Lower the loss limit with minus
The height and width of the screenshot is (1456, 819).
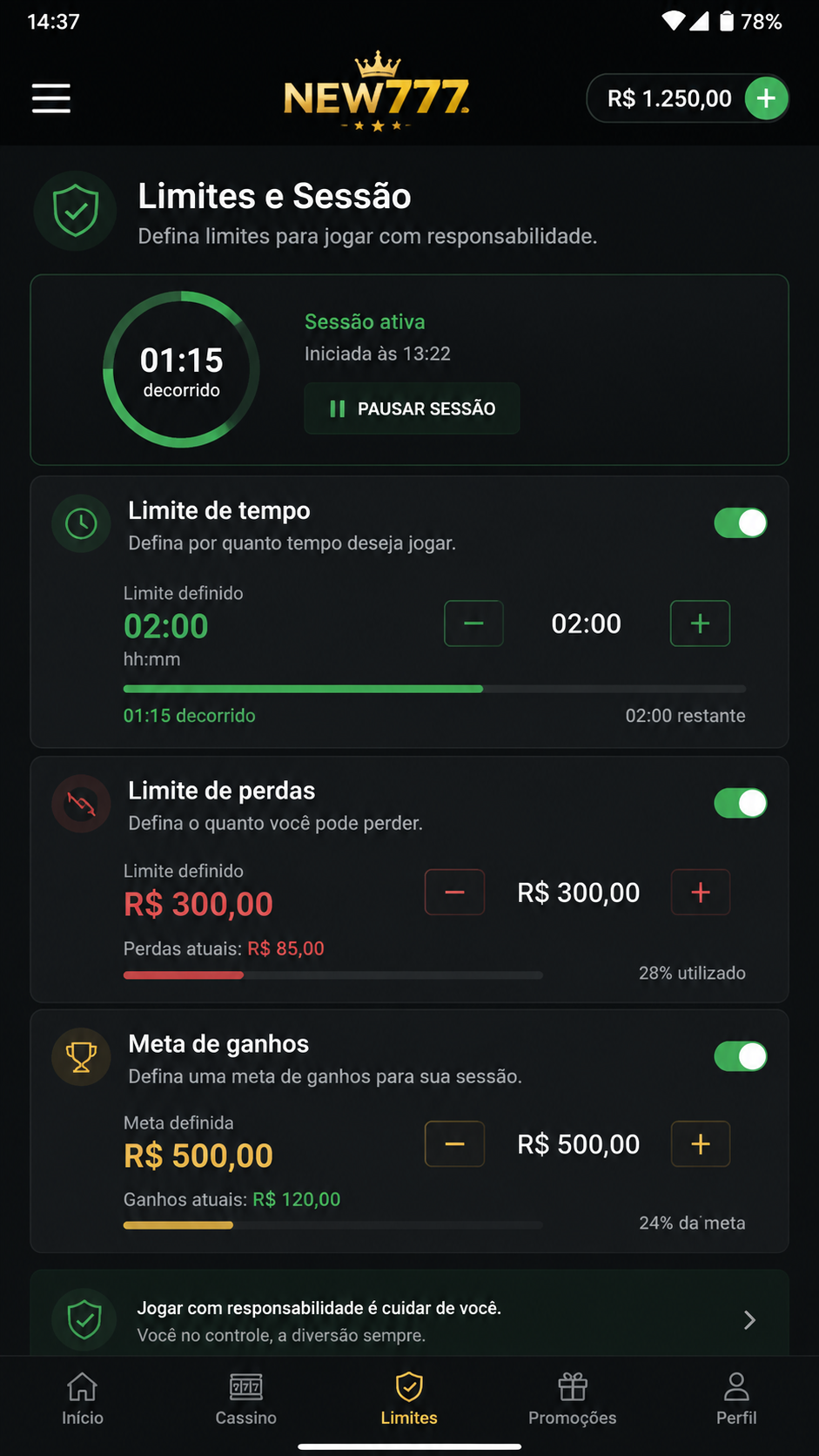[454, 893]
